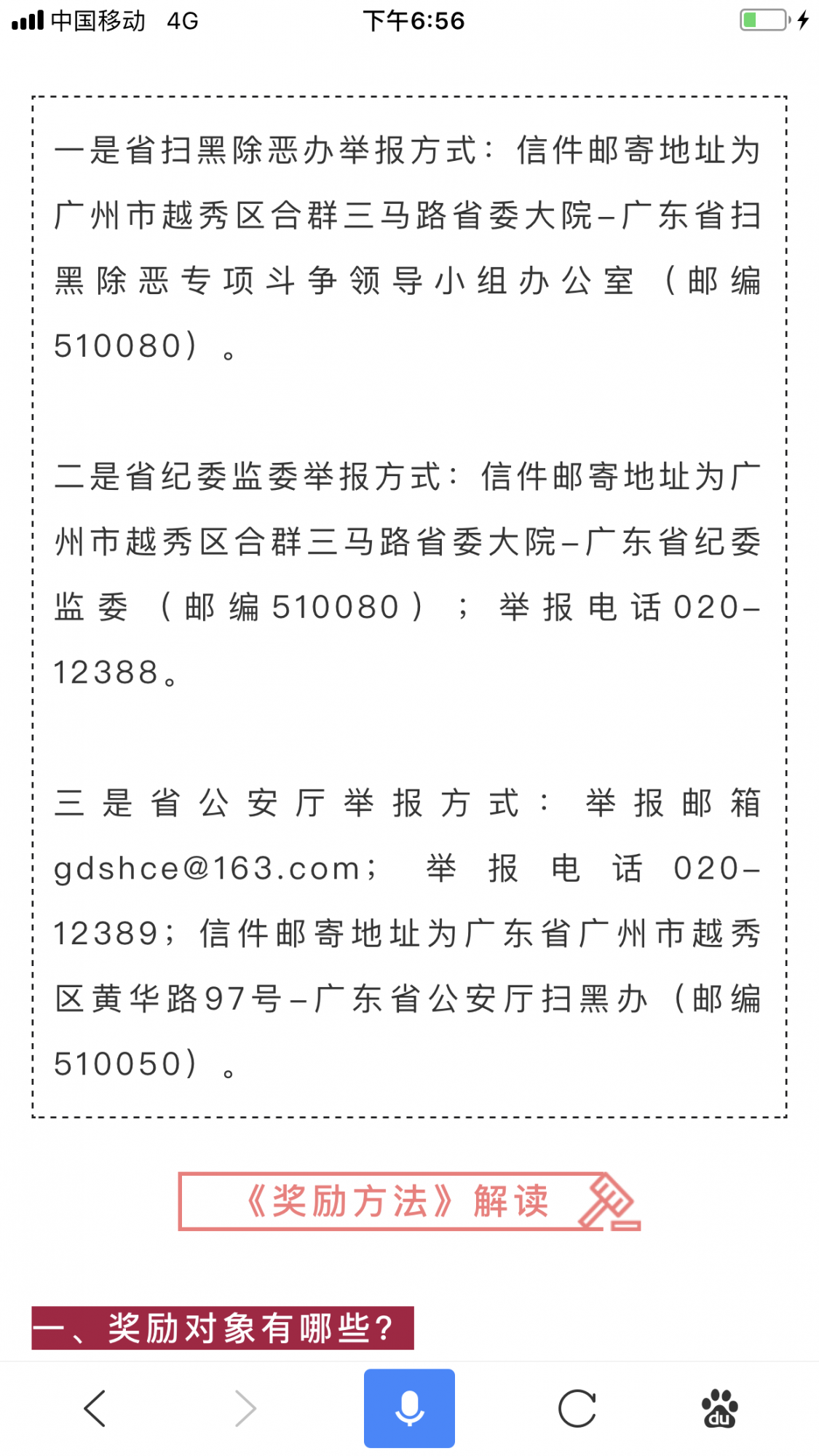Activate the blue voice search microphone
Viewport: 819px width, 1456px height.
coord(409,1406)
